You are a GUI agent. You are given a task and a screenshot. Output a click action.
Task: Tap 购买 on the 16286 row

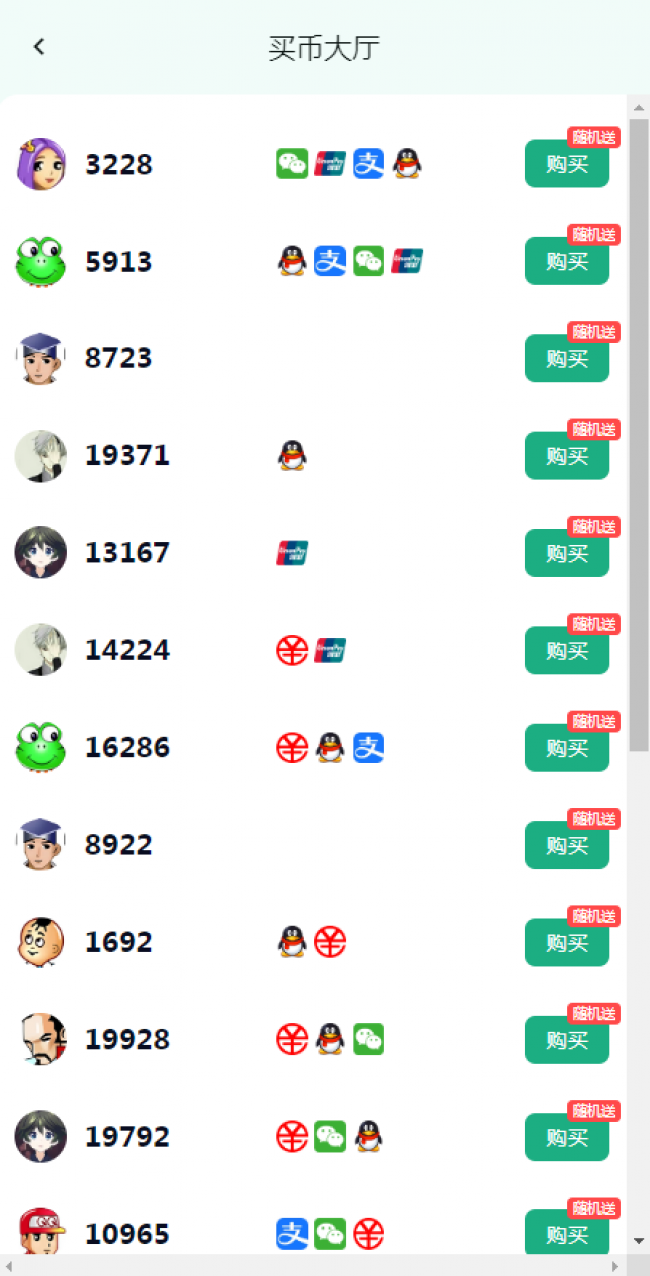point(566,748)
